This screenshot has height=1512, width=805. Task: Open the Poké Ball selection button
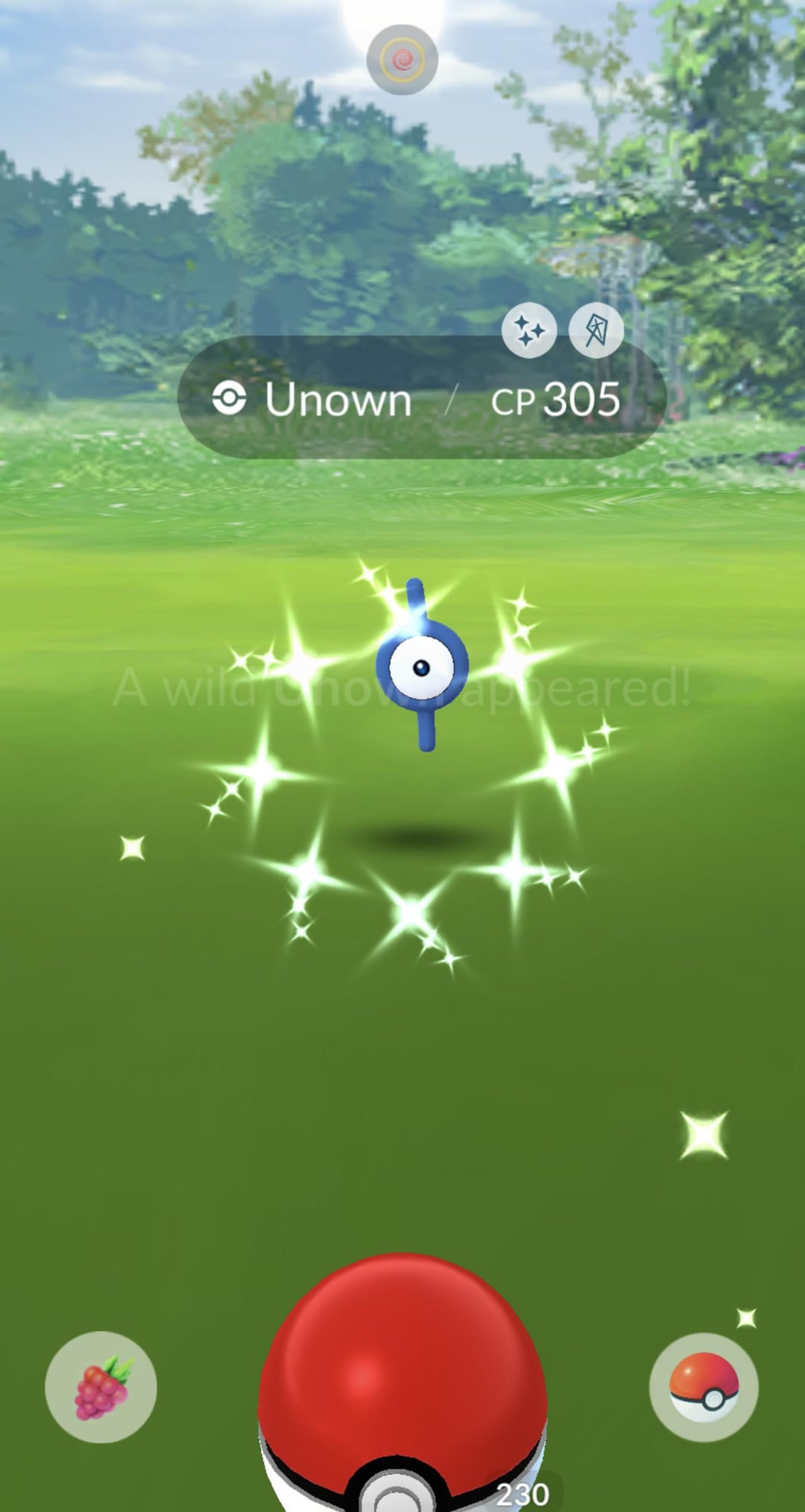(704, 1387)
